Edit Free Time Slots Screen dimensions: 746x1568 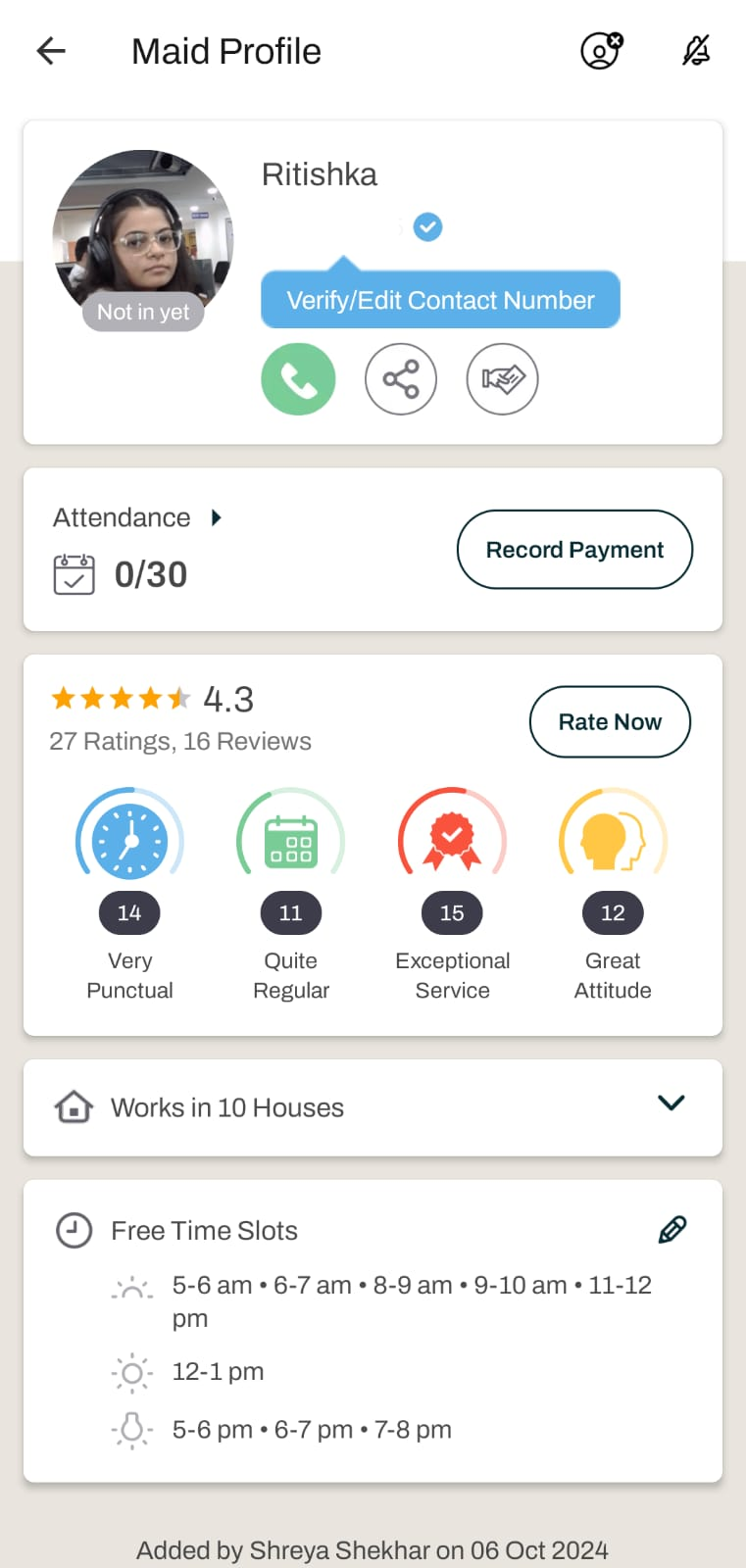[x=672, y=1230]
